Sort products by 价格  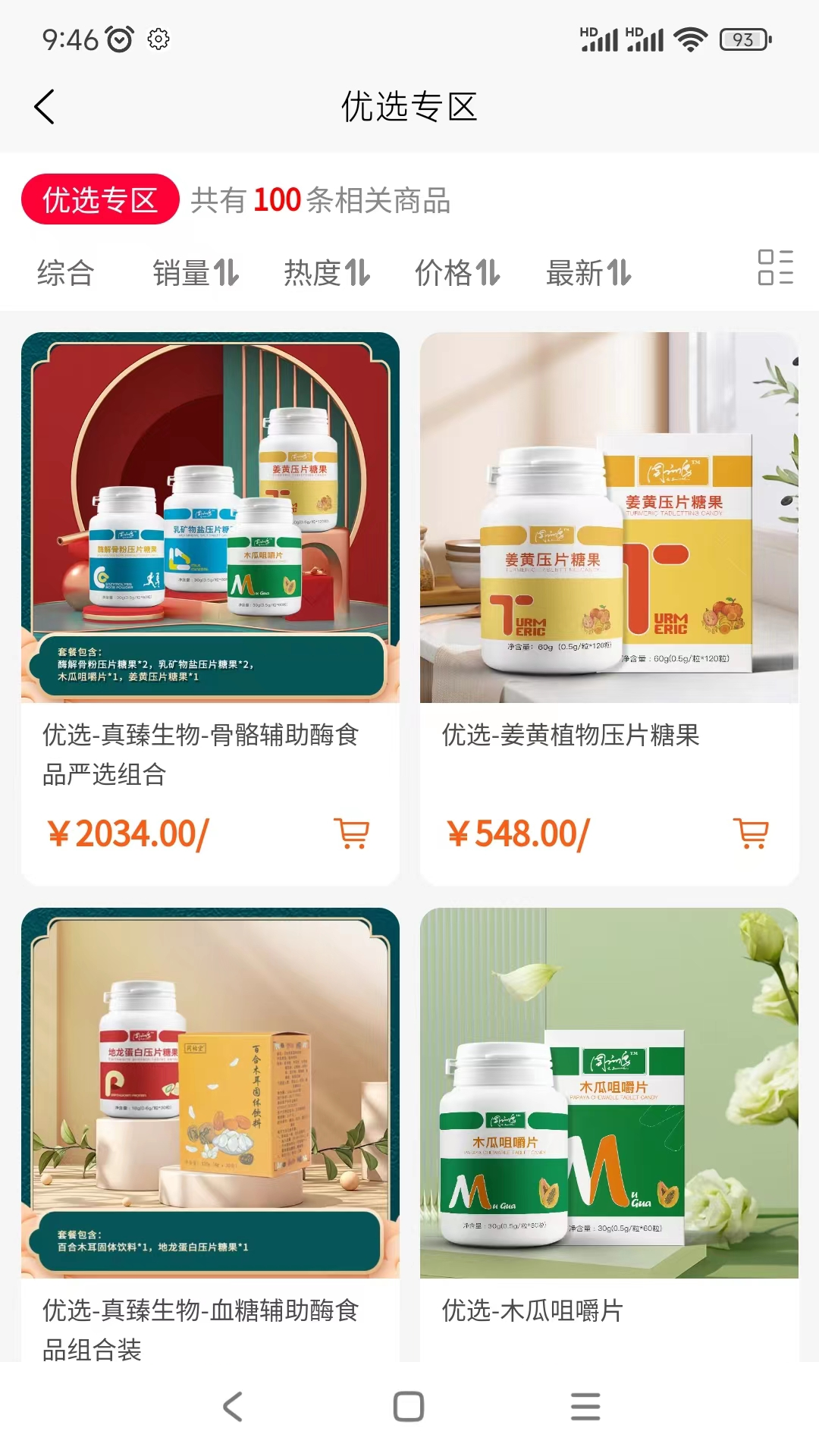457,273
